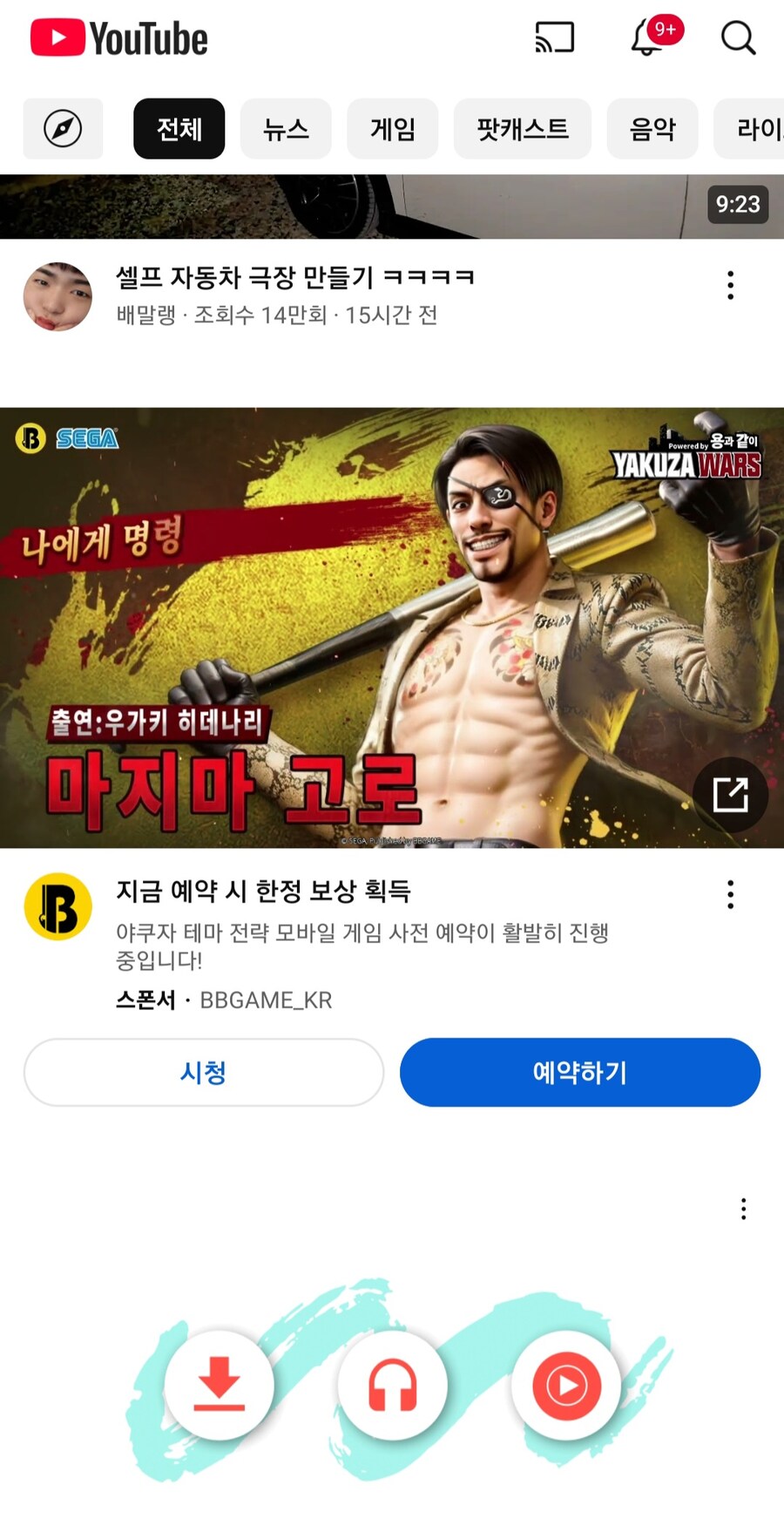
Task: Switch to the 게임 chip
Action: click(392, 129)
